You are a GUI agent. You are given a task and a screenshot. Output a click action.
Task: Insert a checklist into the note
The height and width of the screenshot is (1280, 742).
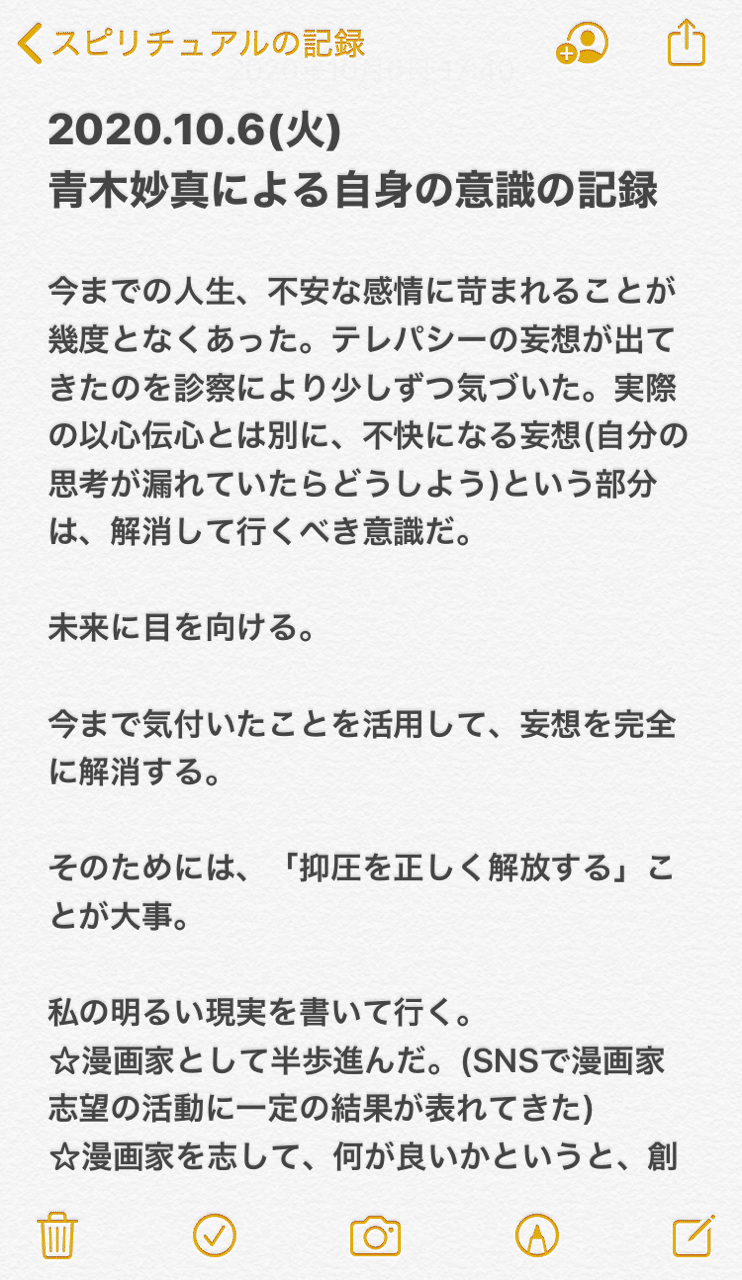click(213, 1235)
